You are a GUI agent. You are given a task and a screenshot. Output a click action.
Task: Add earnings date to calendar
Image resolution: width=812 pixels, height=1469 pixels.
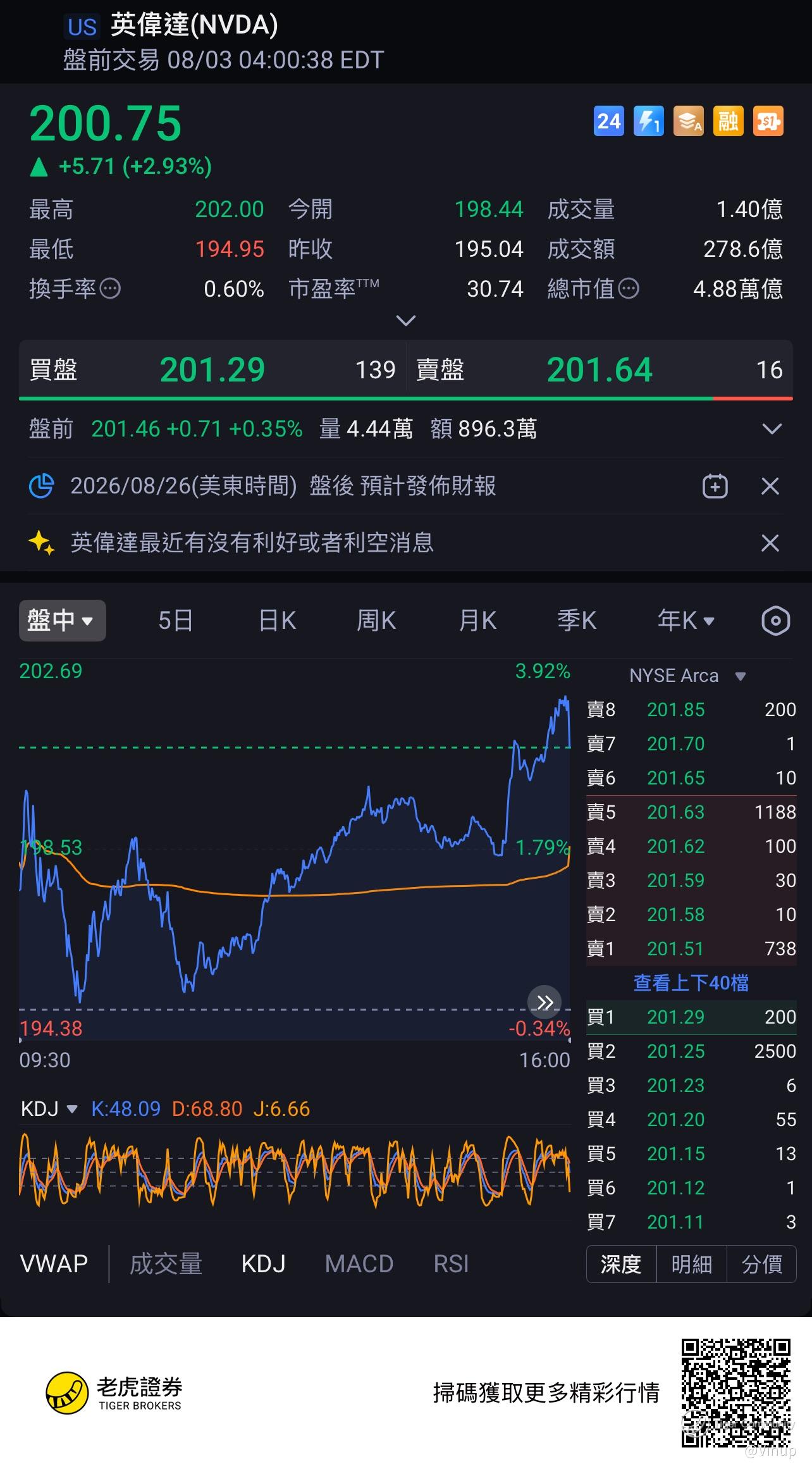point(715,487)
